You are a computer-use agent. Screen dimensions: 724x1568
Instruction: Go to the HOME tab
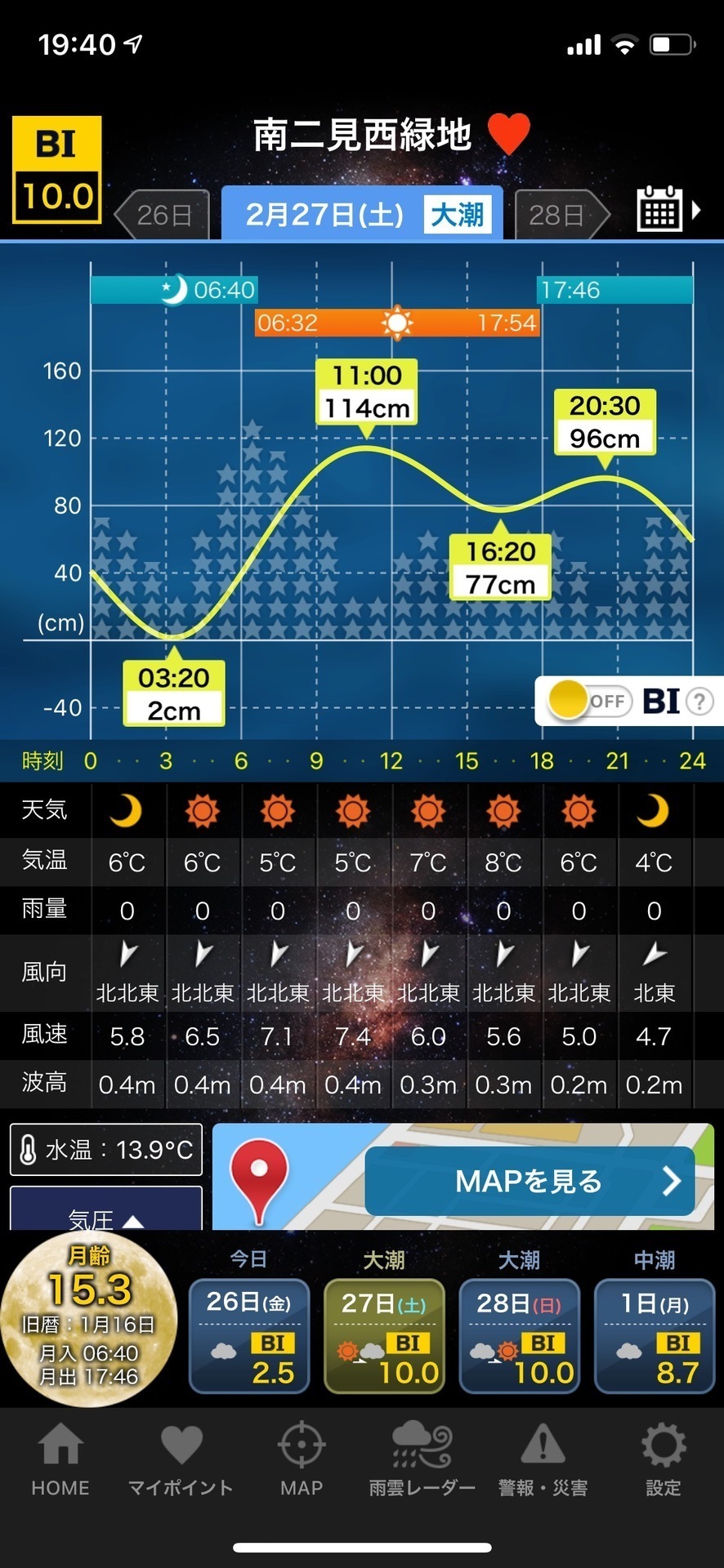click(60, 1459)
